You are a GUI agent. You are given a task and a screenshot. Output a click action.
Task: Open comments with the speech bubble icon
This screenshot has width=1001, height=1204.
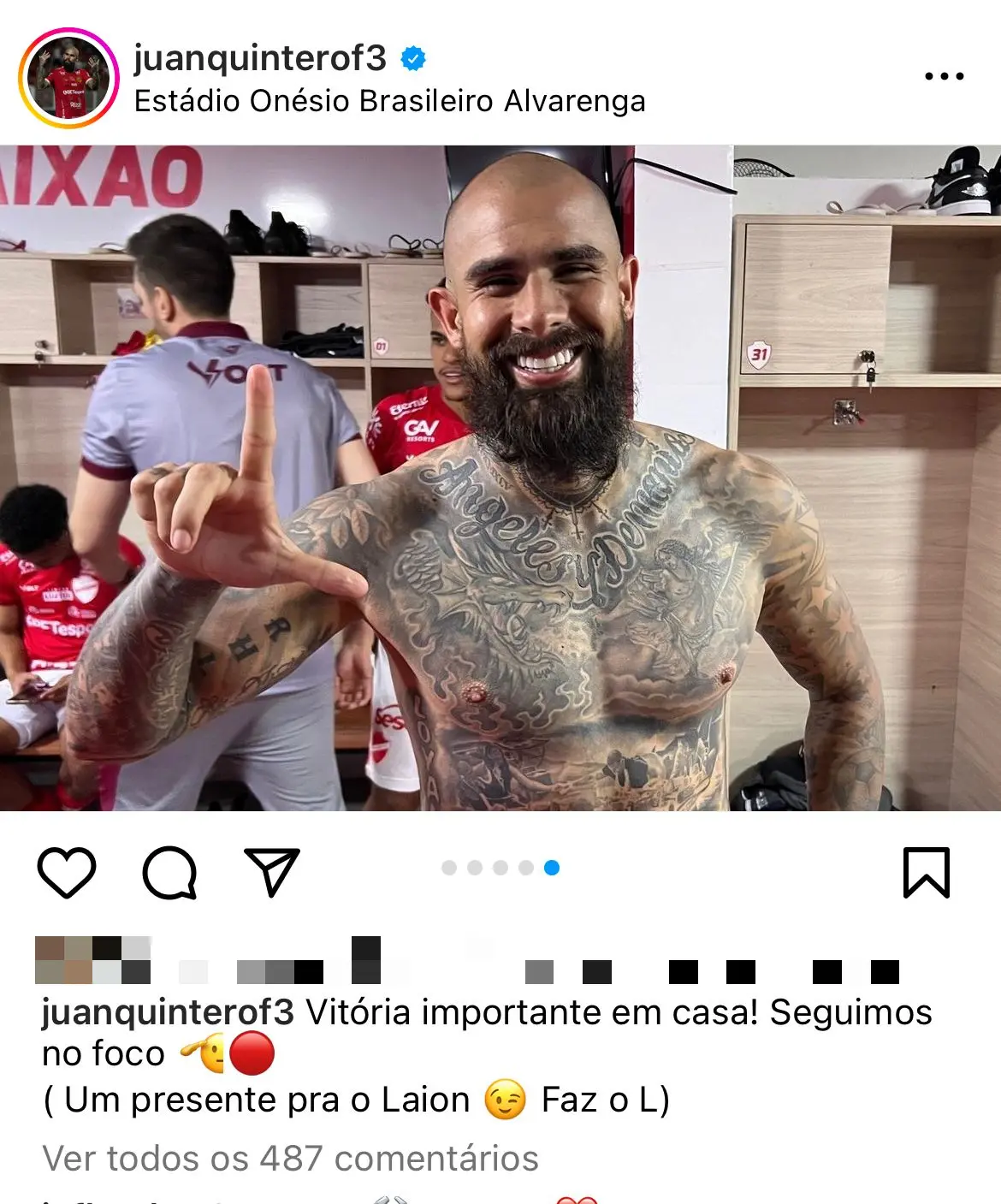click(169, 873)
